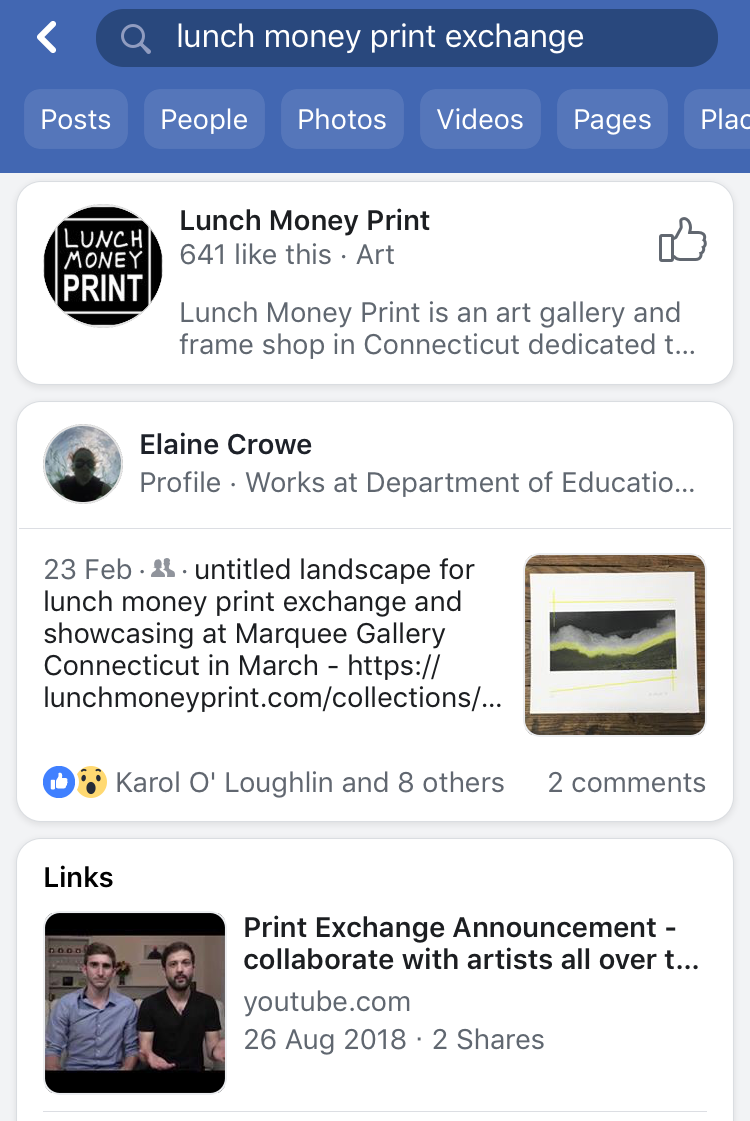Image resolution: width=750 pixels, height=1121 pixels.
Task: View the untitled landscape print photo
Action: [615, 645]
